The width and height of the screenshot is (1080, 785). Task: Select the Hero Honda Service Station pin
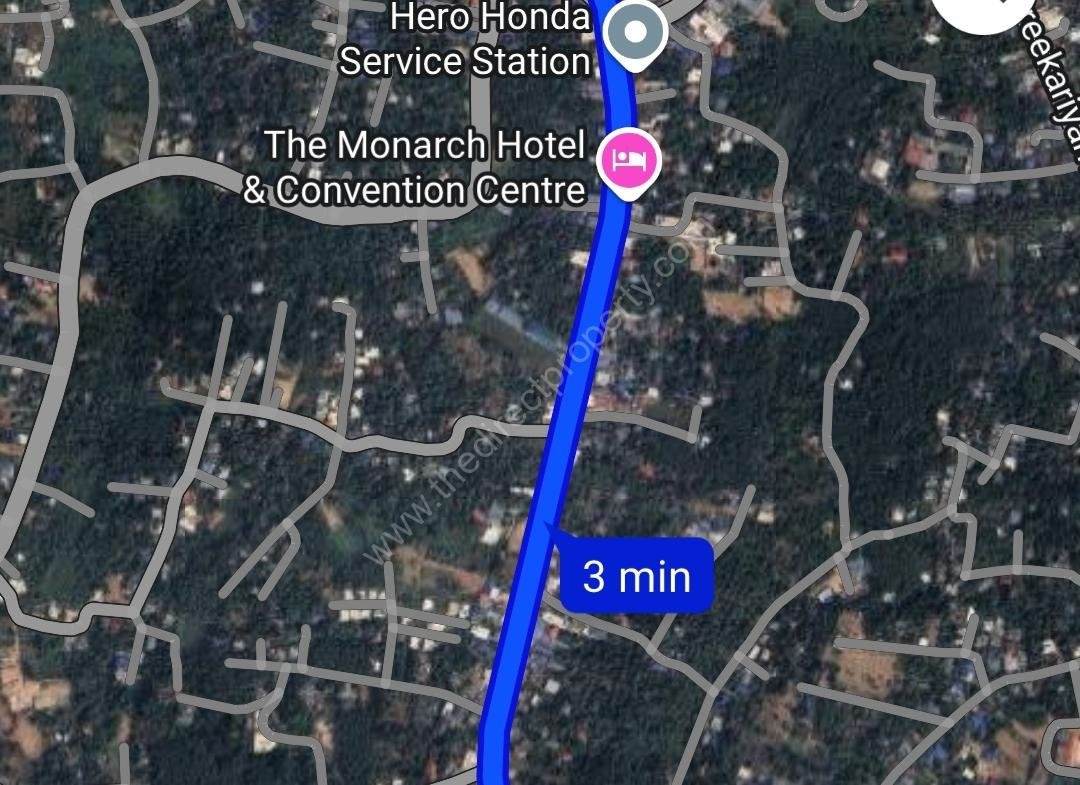636,33
